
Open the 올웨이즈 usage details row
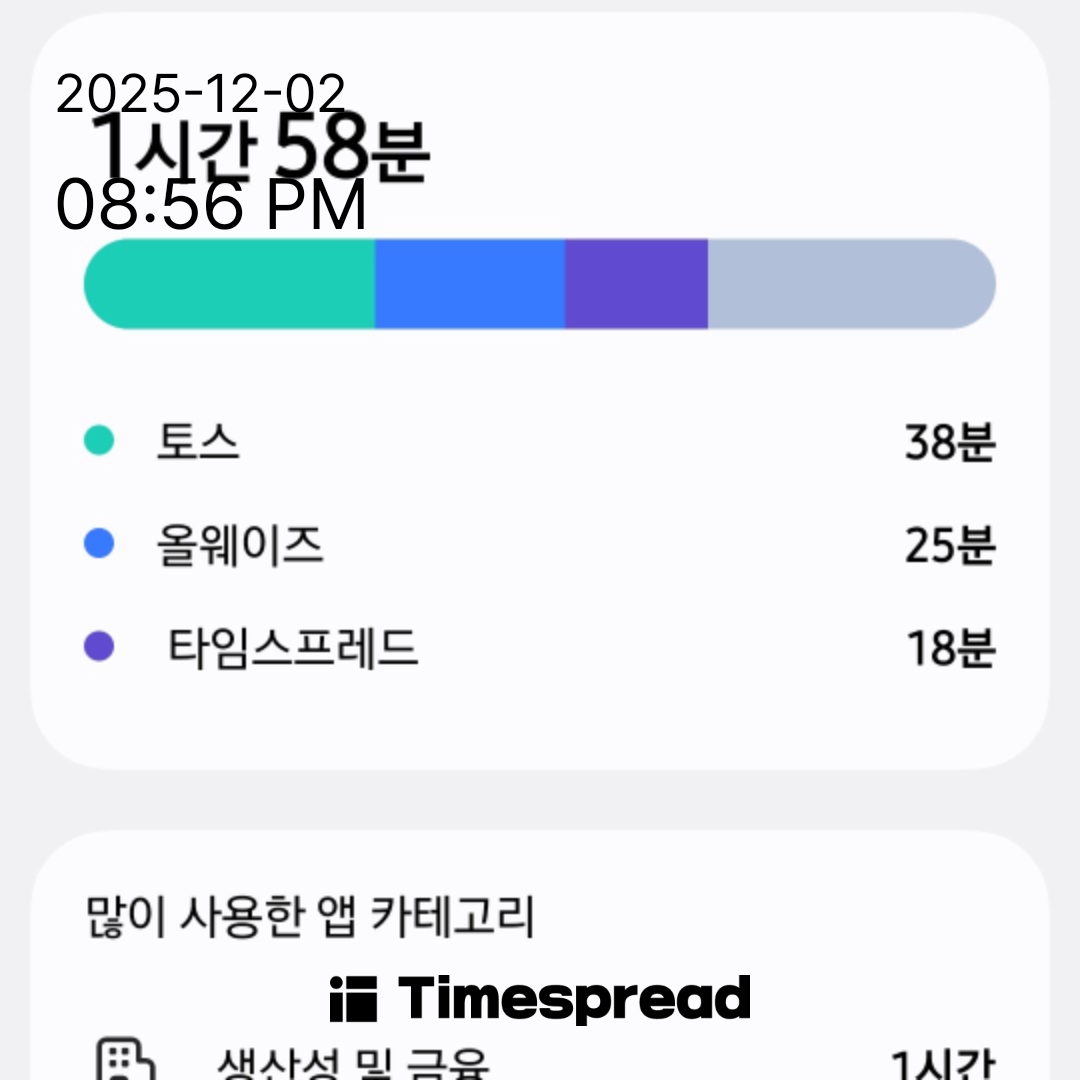(x=540, y=546)
